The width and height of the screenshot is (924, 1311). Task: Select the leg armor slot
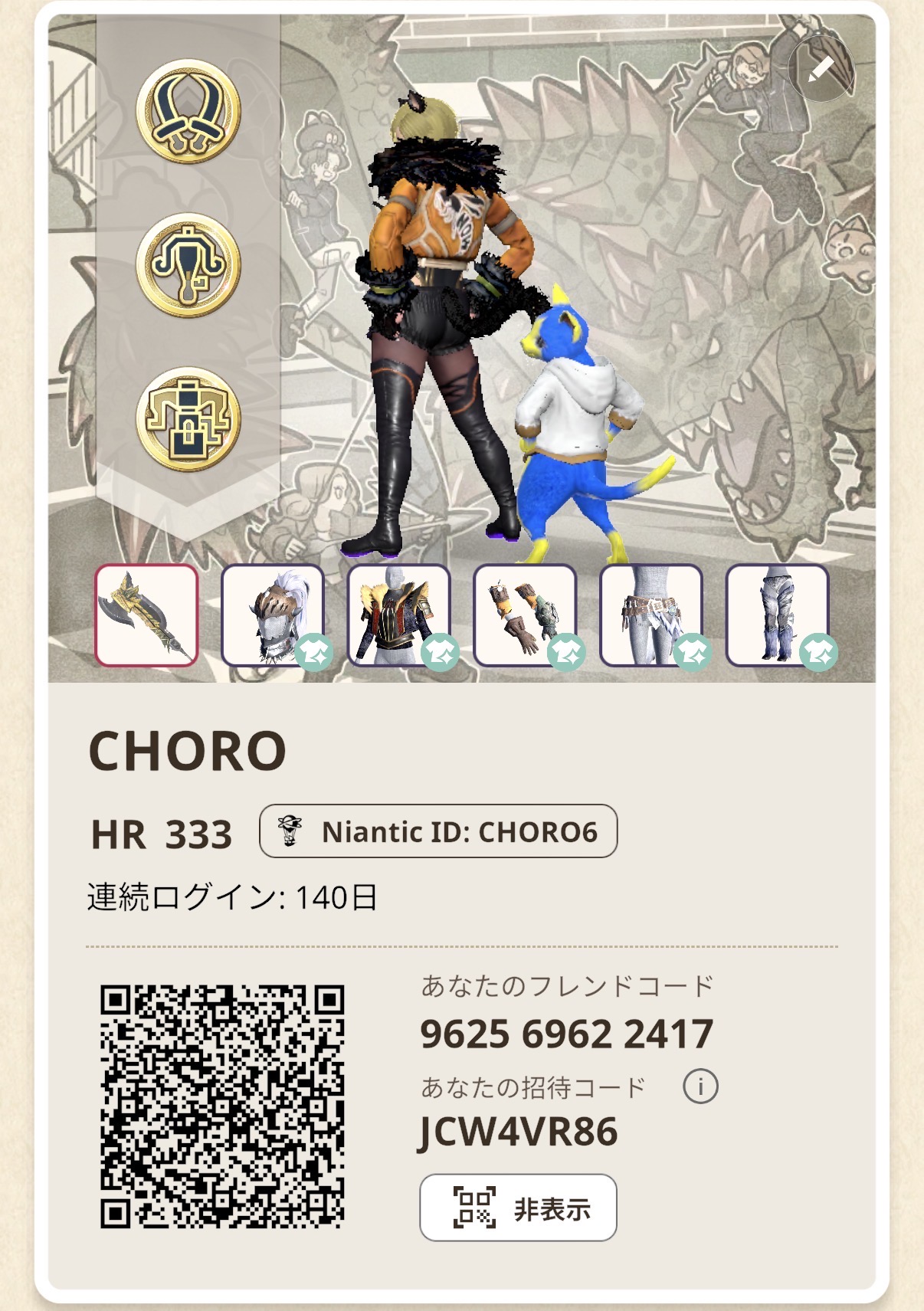[777, 615]
